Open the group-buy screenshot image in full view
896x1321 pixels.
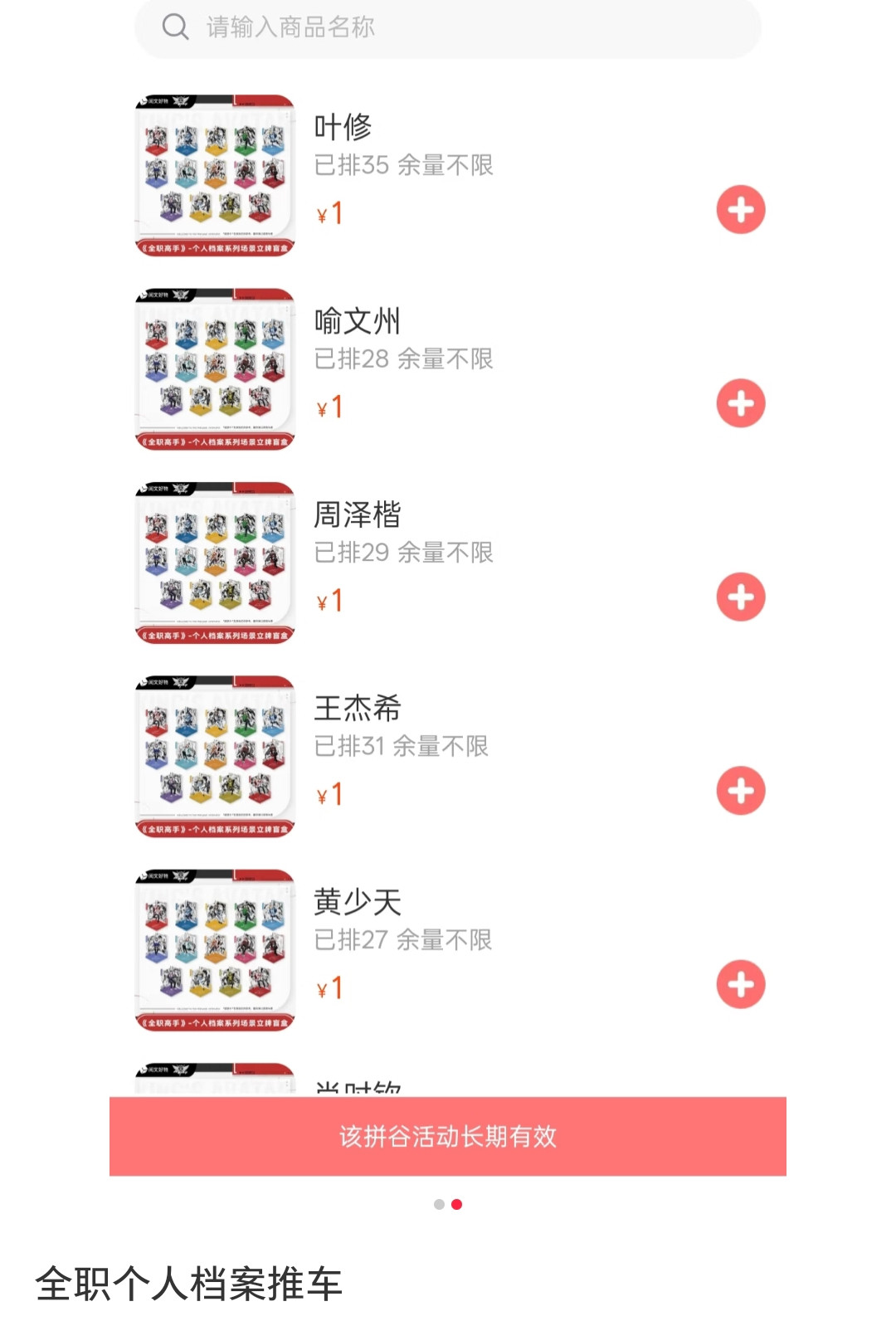click(448, 587)
